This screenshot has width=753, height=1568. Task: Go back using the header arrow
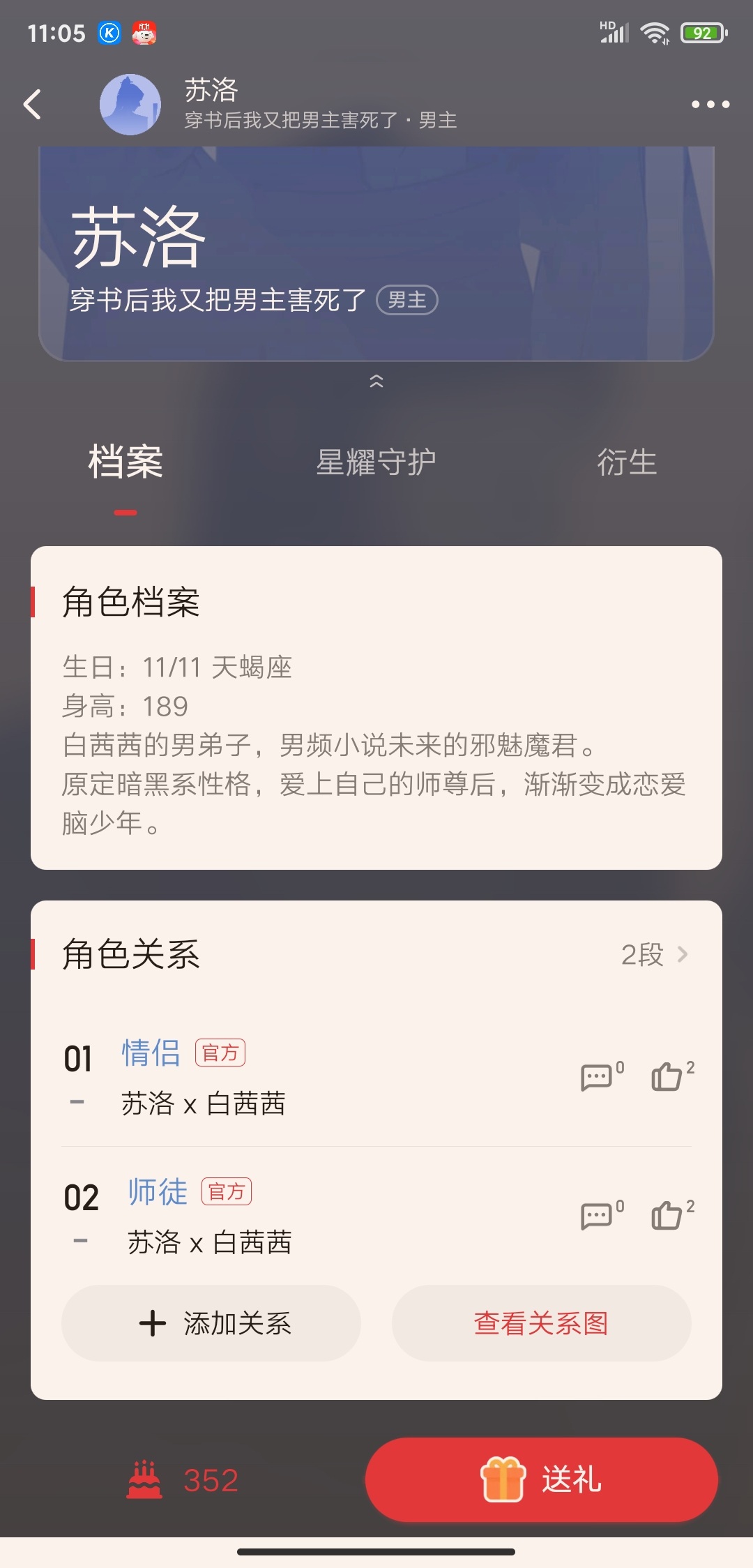pos(33,105)
